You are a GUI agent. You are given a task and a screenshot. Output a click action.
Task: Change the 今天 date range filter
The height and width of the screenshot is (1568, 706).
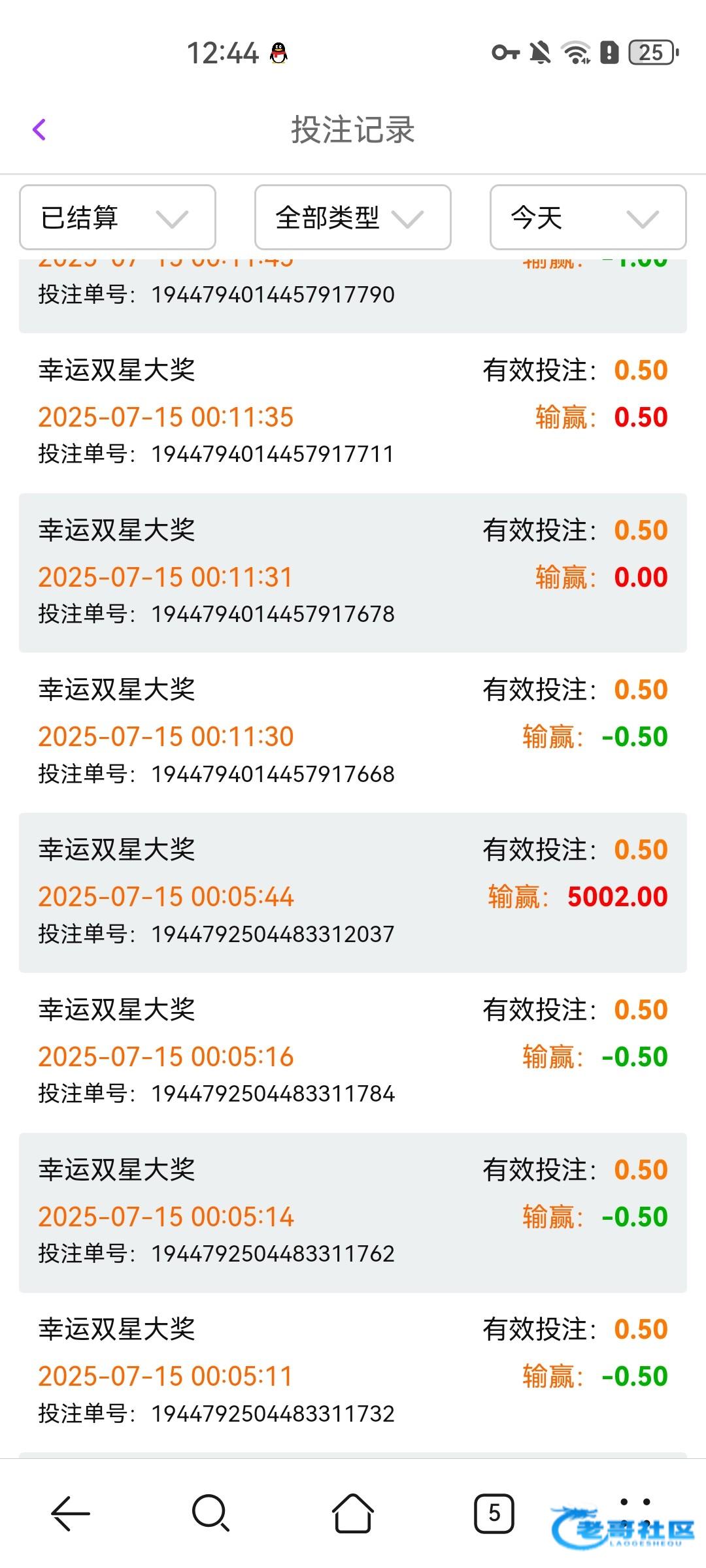588,218
